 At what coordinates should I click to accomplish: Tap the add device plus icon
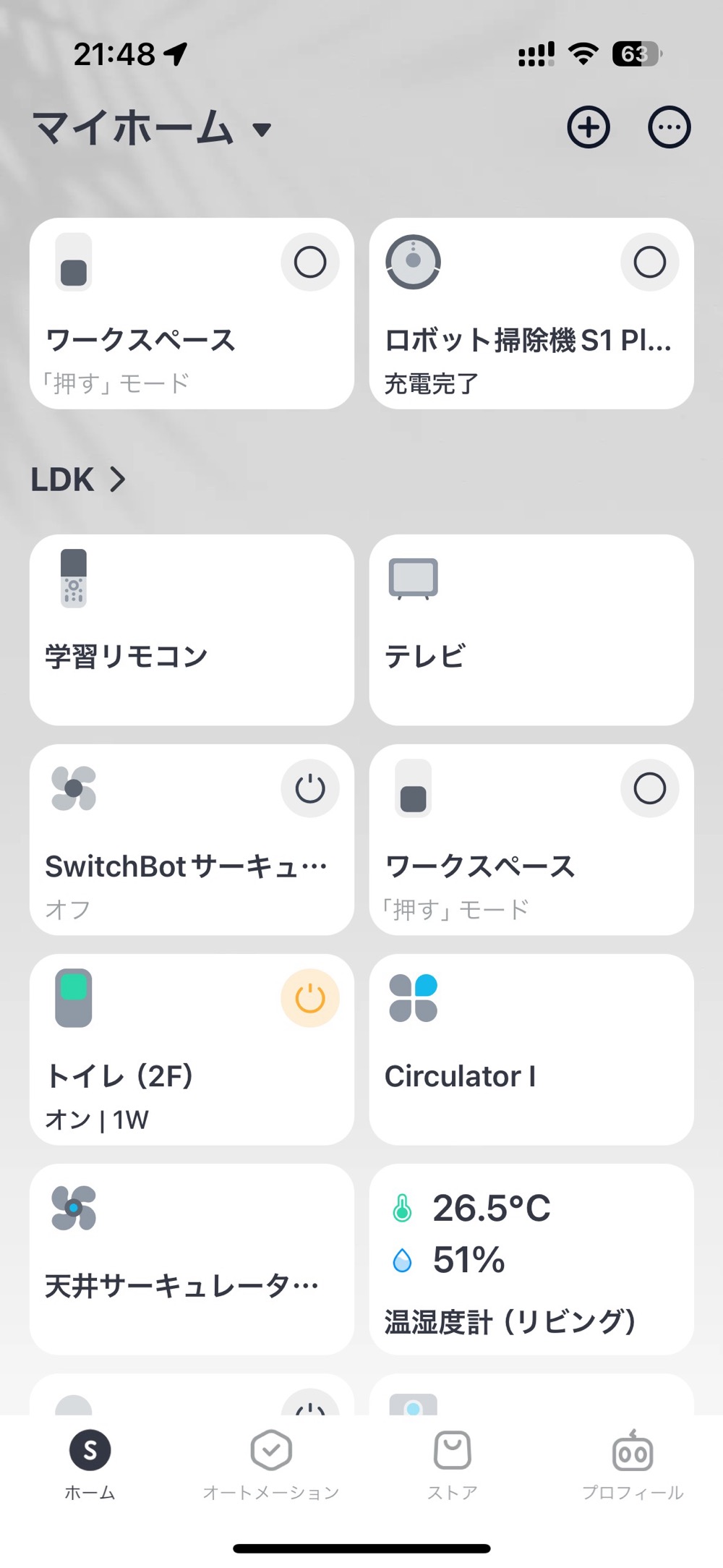tap(589, 127)
